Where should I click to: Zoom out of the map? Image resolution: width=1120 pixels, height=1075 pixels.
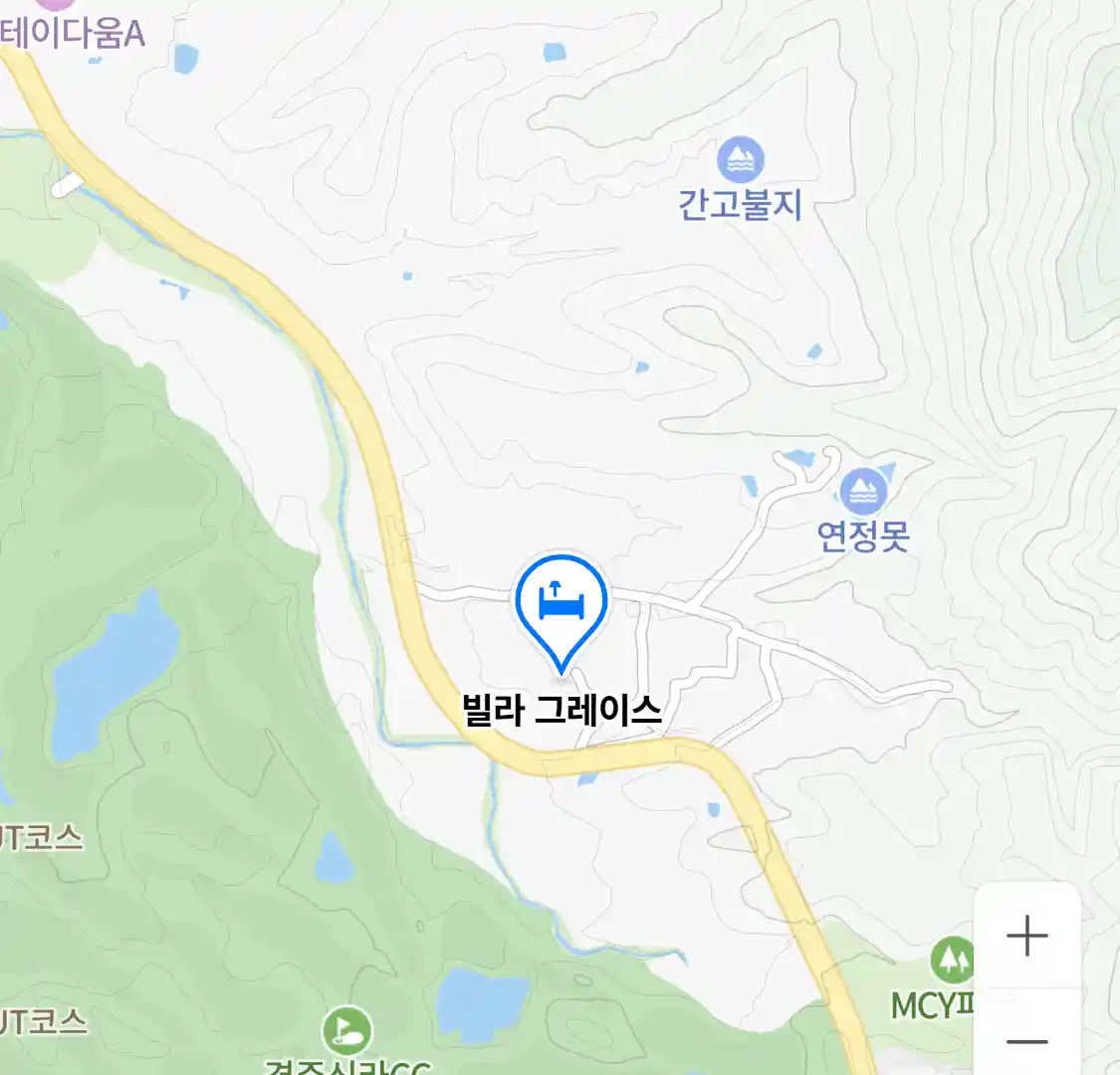coord(1026,1041)
